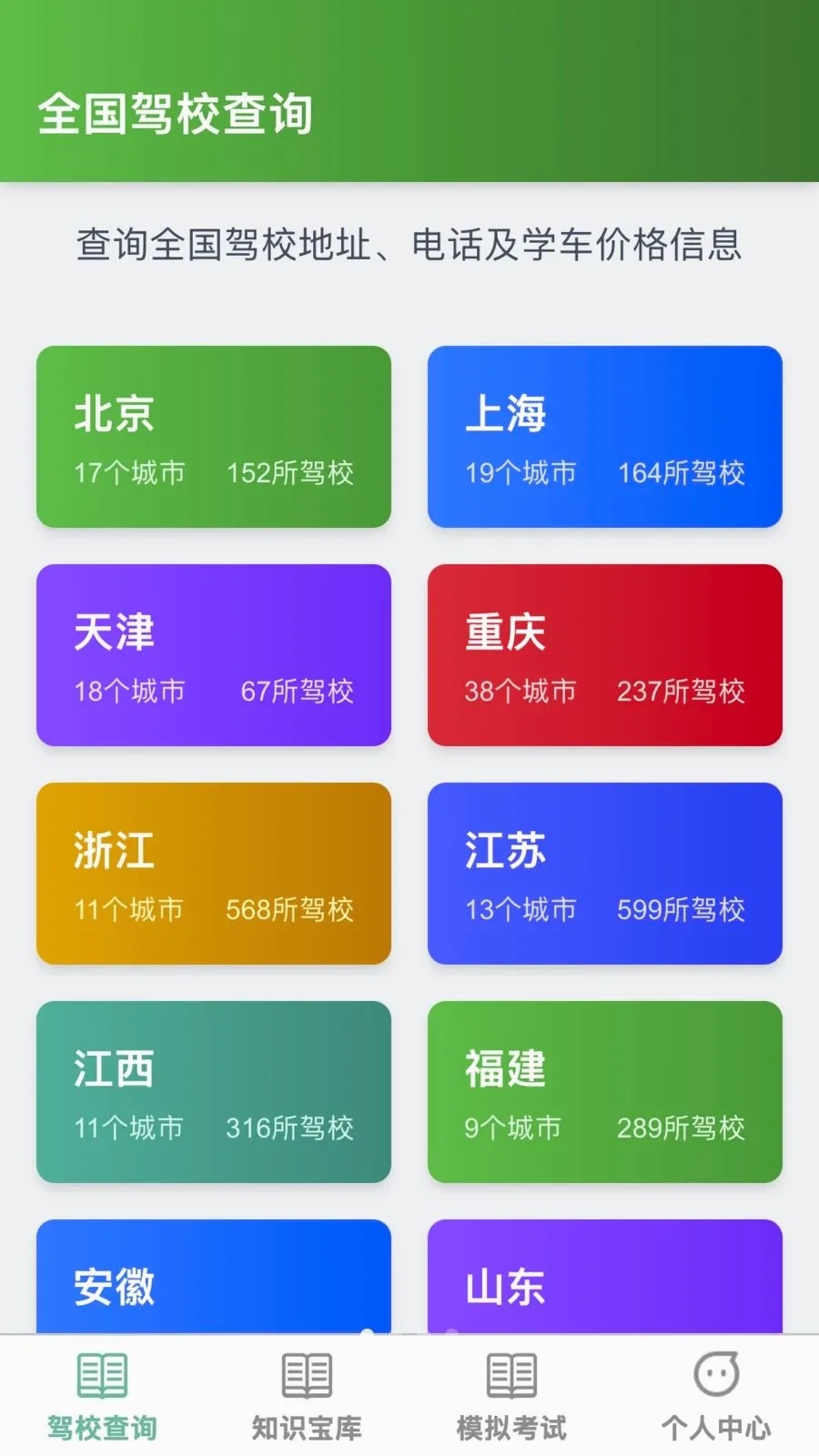The image size is (819, 1456).
Task: View driving schools in 浙江
Action: [x=214, y=874]
